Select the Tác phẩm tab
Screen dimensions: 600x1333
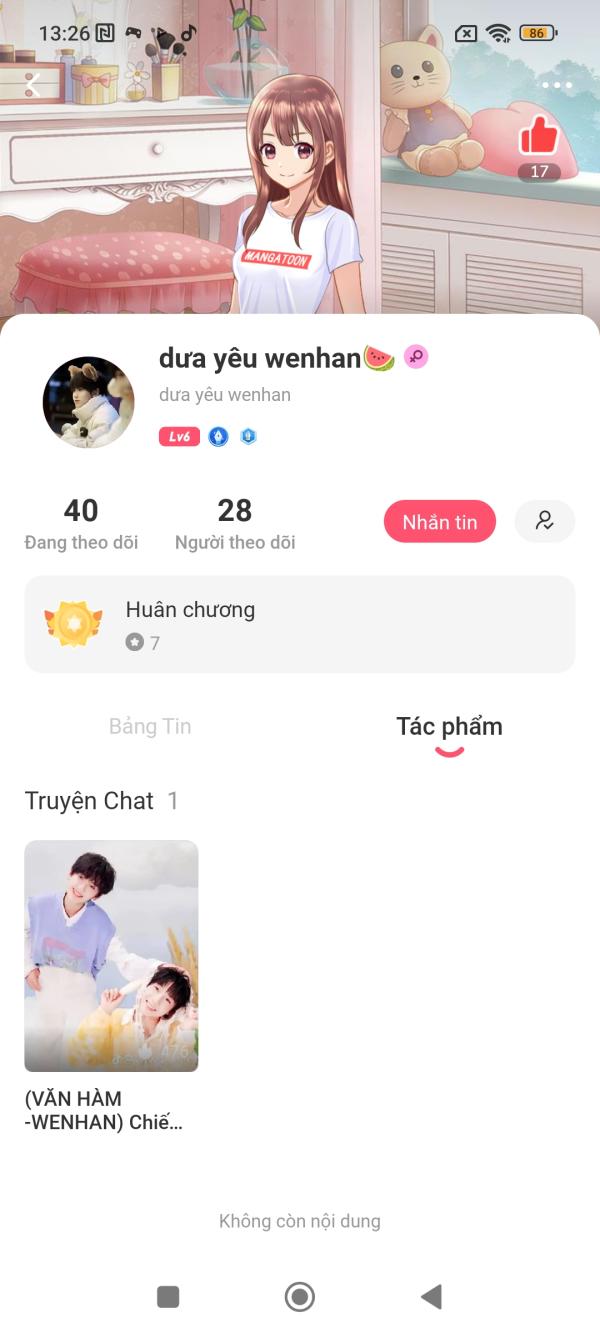[x=449, y=727]
